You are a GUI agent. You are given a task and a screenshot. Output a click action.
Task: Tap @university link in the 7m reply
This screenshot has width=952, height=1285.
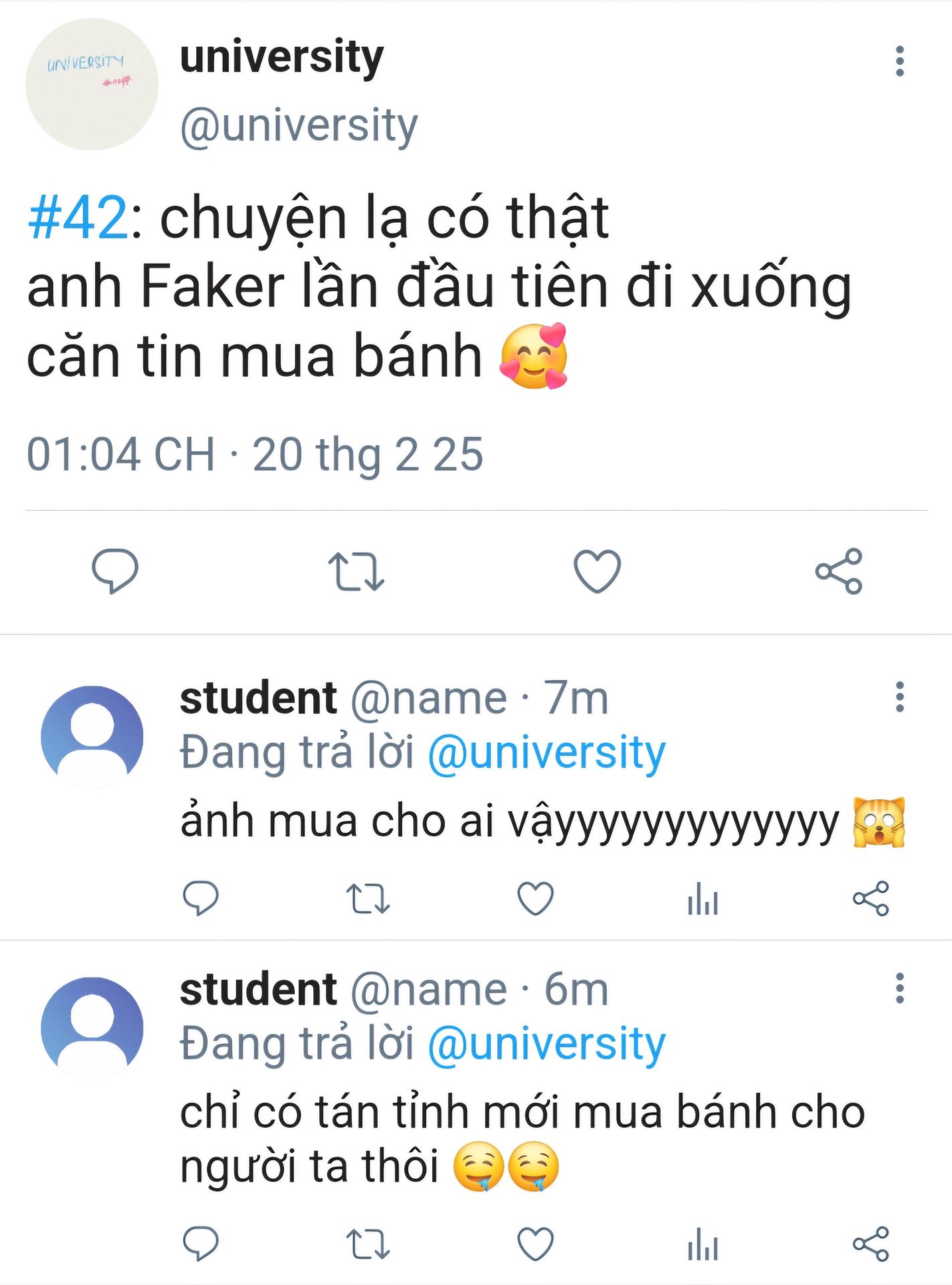click(547, 753)
